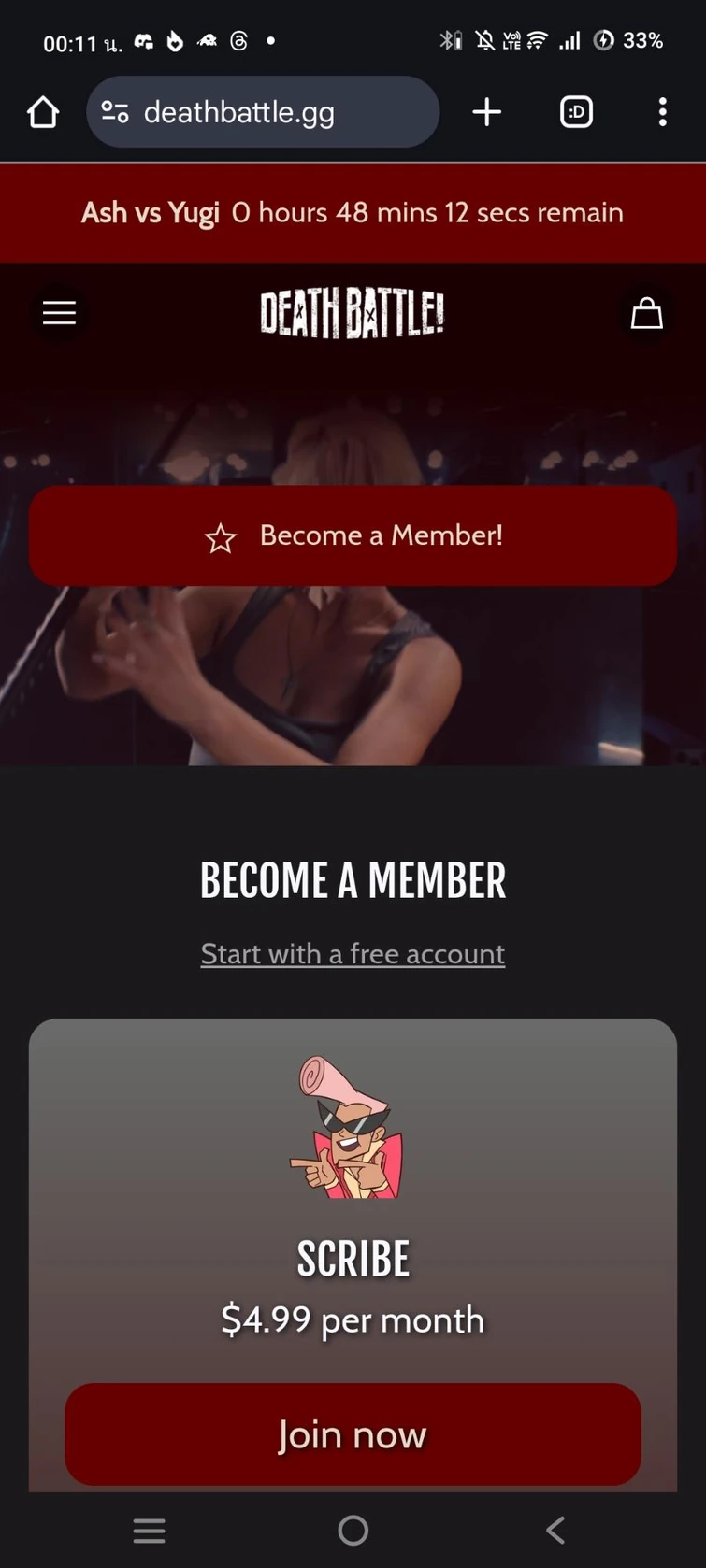This screenshot has width=706, height=1568.
Task: Tap the Become a Member! button
Action: tap(353, 535)
